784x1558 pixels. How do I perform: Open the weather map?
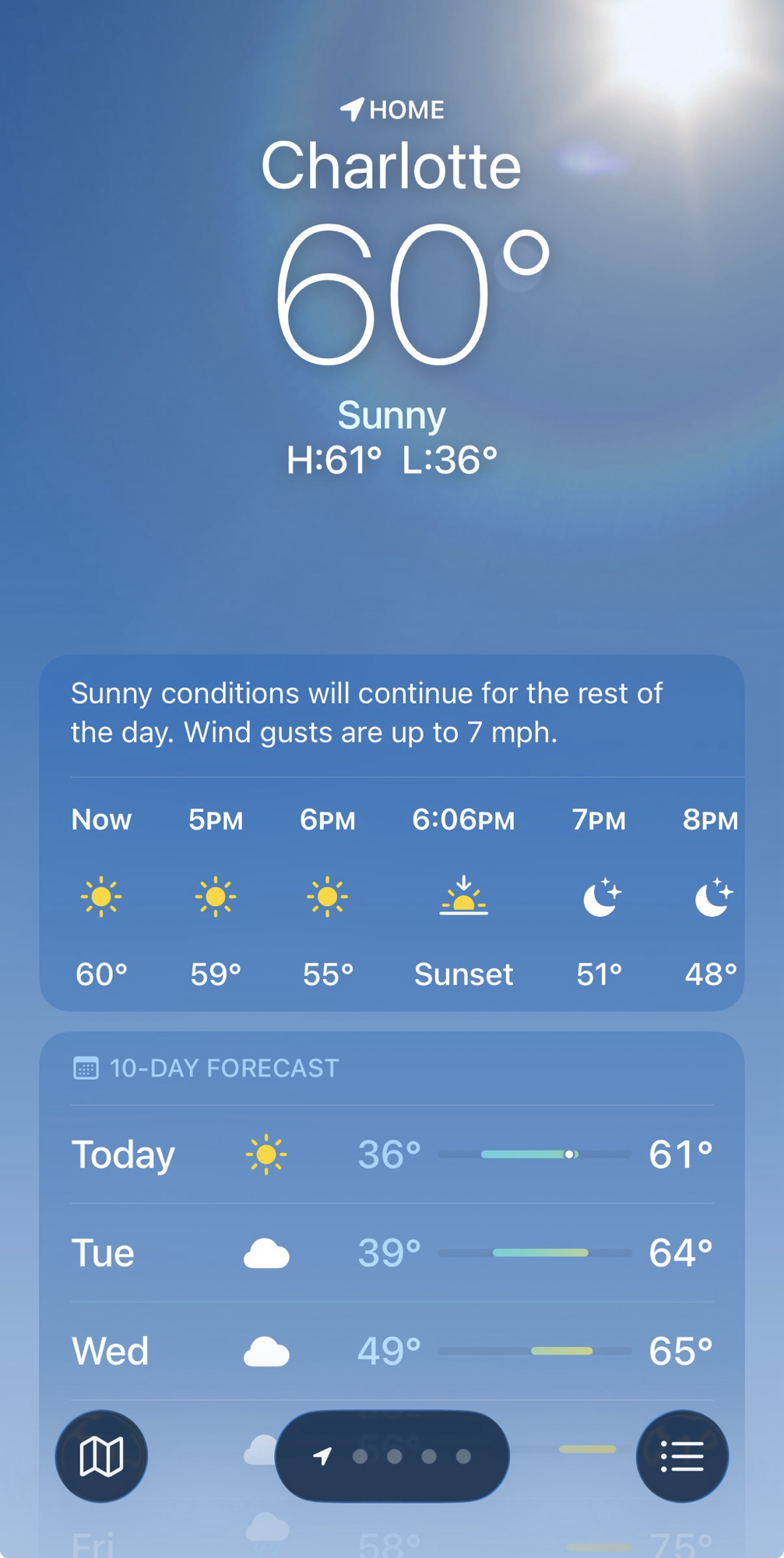[101, 1456]
